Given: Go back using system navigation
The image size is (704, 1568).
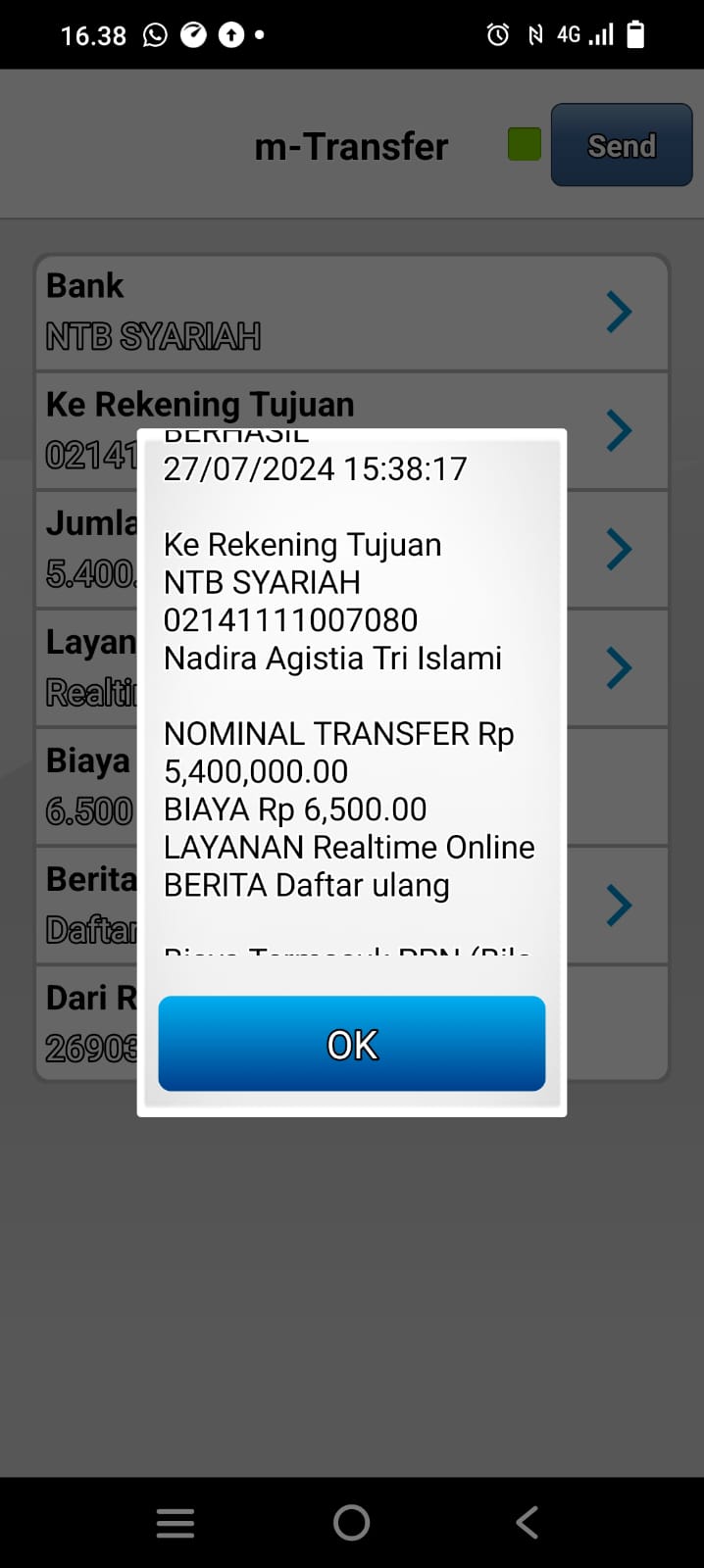Looking at the screenshot, I should click(x=527, y=1522).
